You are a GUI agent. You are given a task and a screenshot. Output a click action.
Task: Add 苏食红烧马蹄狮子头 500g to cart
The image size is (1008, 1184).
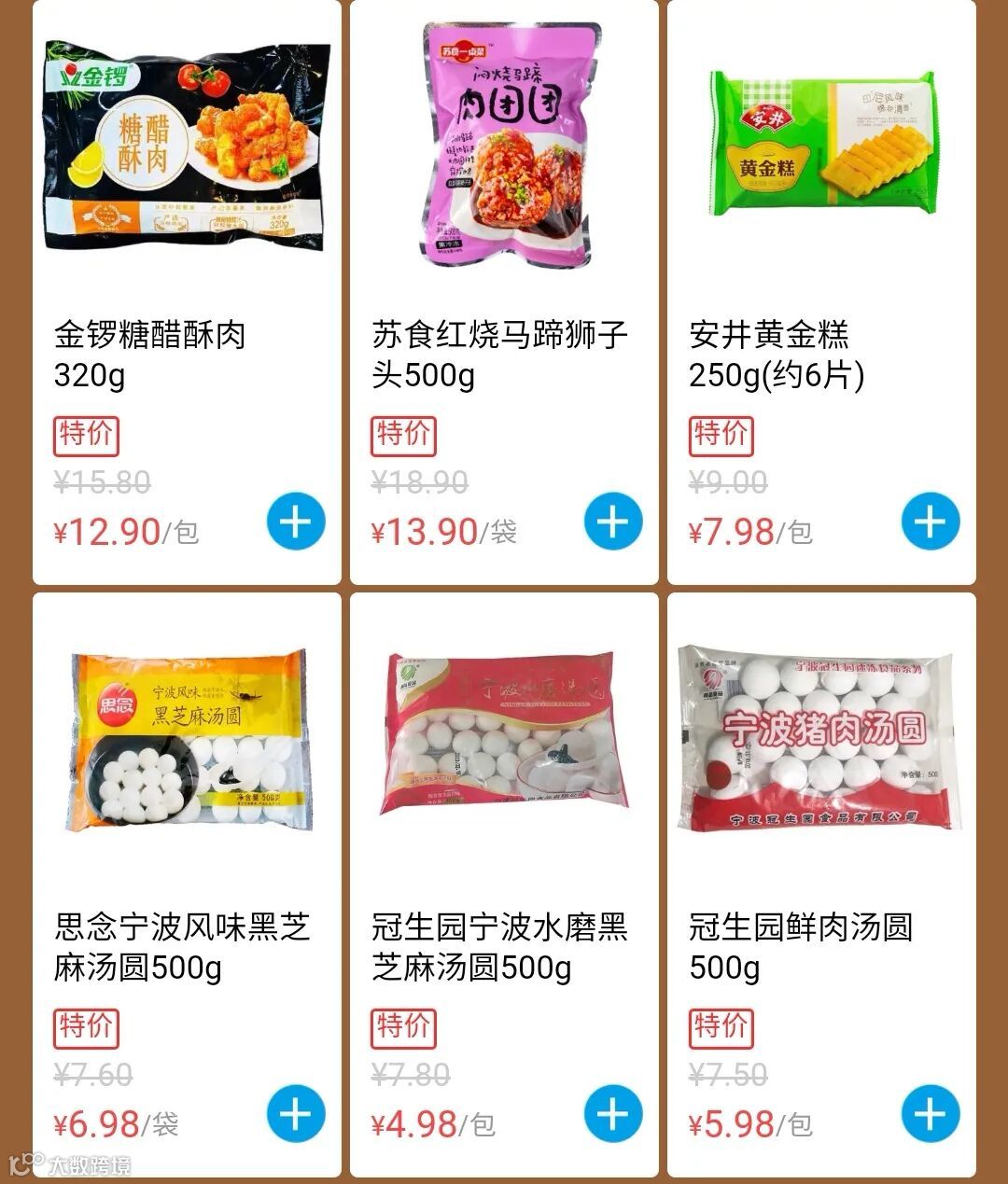coord(613,522)
